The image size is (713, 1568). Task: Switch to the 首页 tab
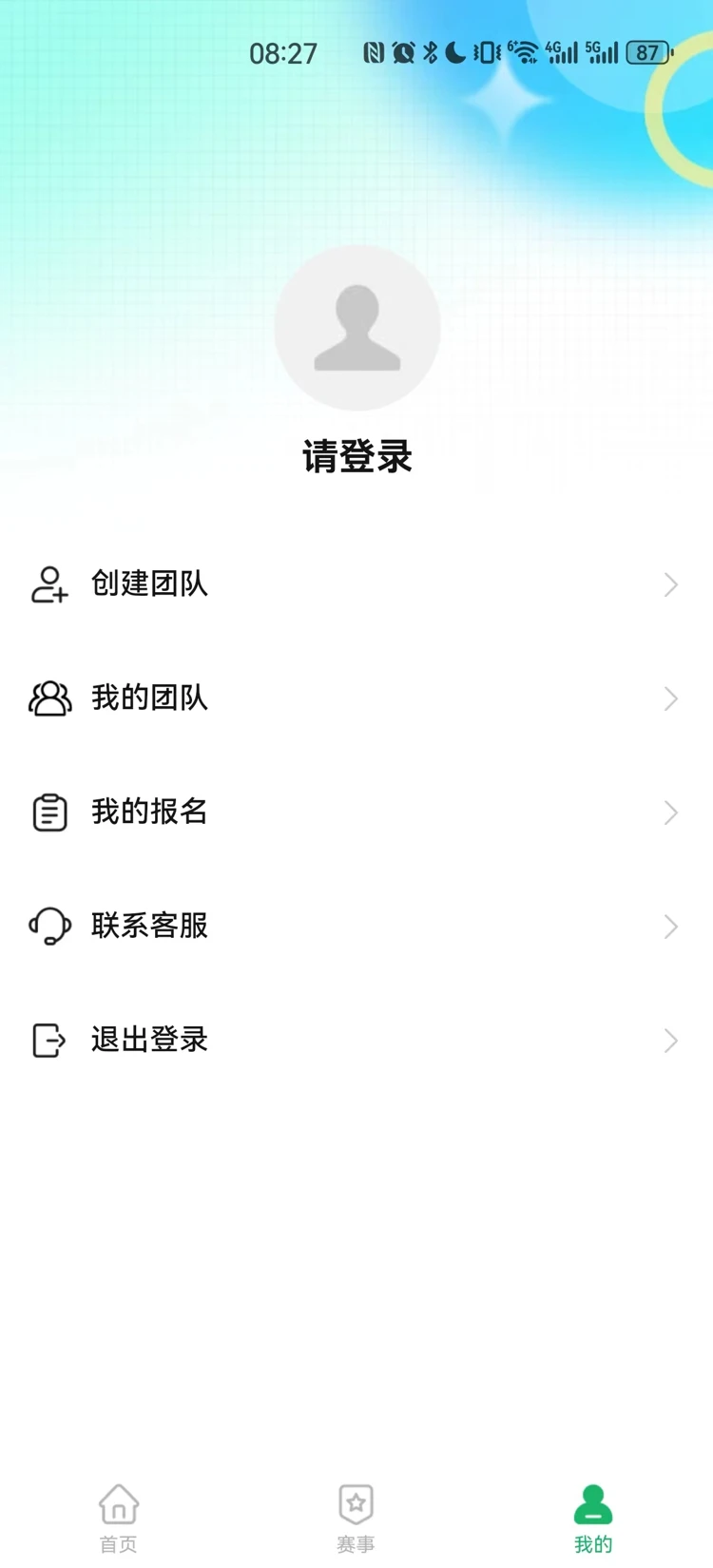point(119,1520)
